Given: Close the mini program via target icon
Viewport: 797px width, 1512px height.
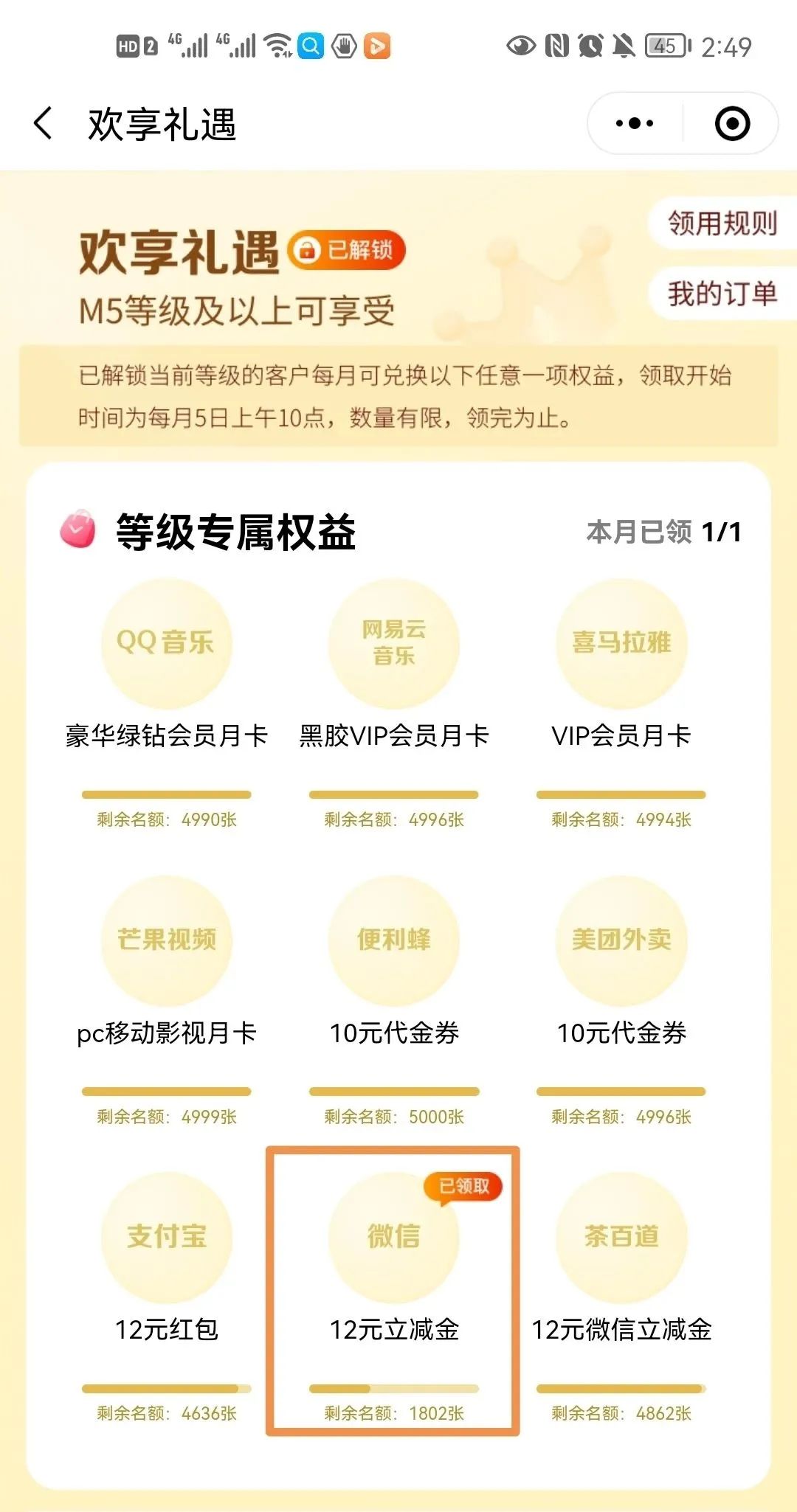Looking at the screenshot, I should click(x=732, y=123).
